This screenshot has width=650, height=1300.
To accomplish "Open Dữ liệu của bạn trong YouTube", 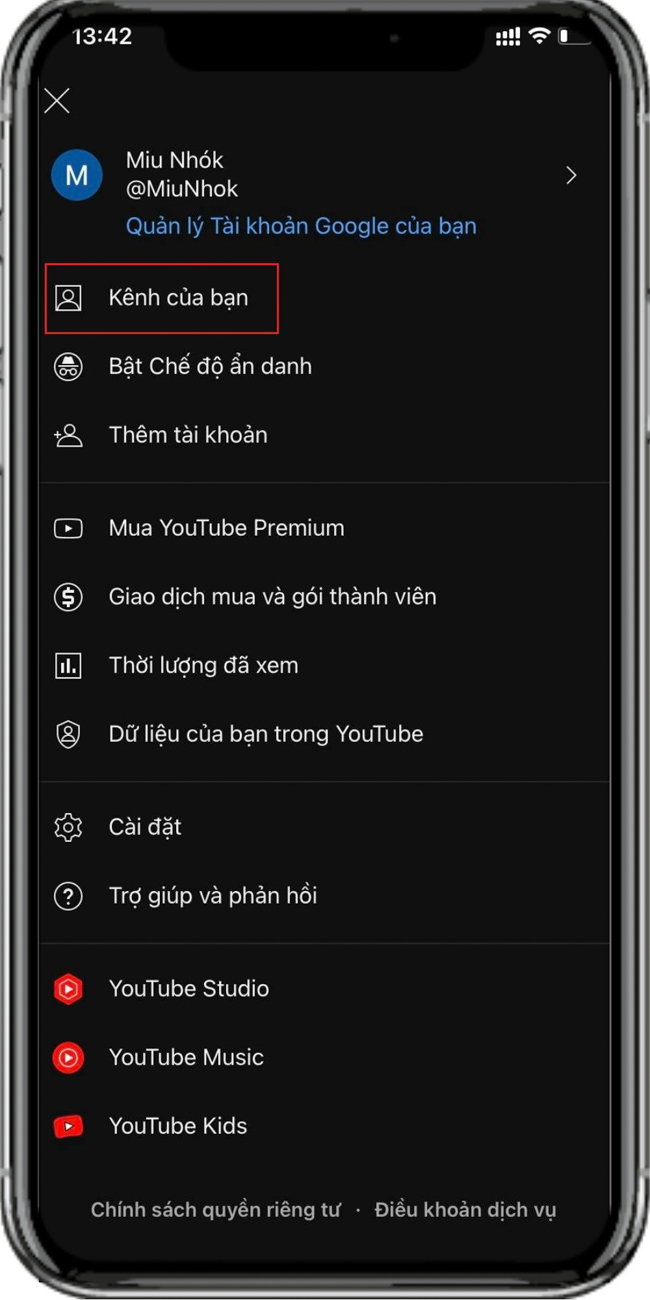I will click(x=266, y=734).
